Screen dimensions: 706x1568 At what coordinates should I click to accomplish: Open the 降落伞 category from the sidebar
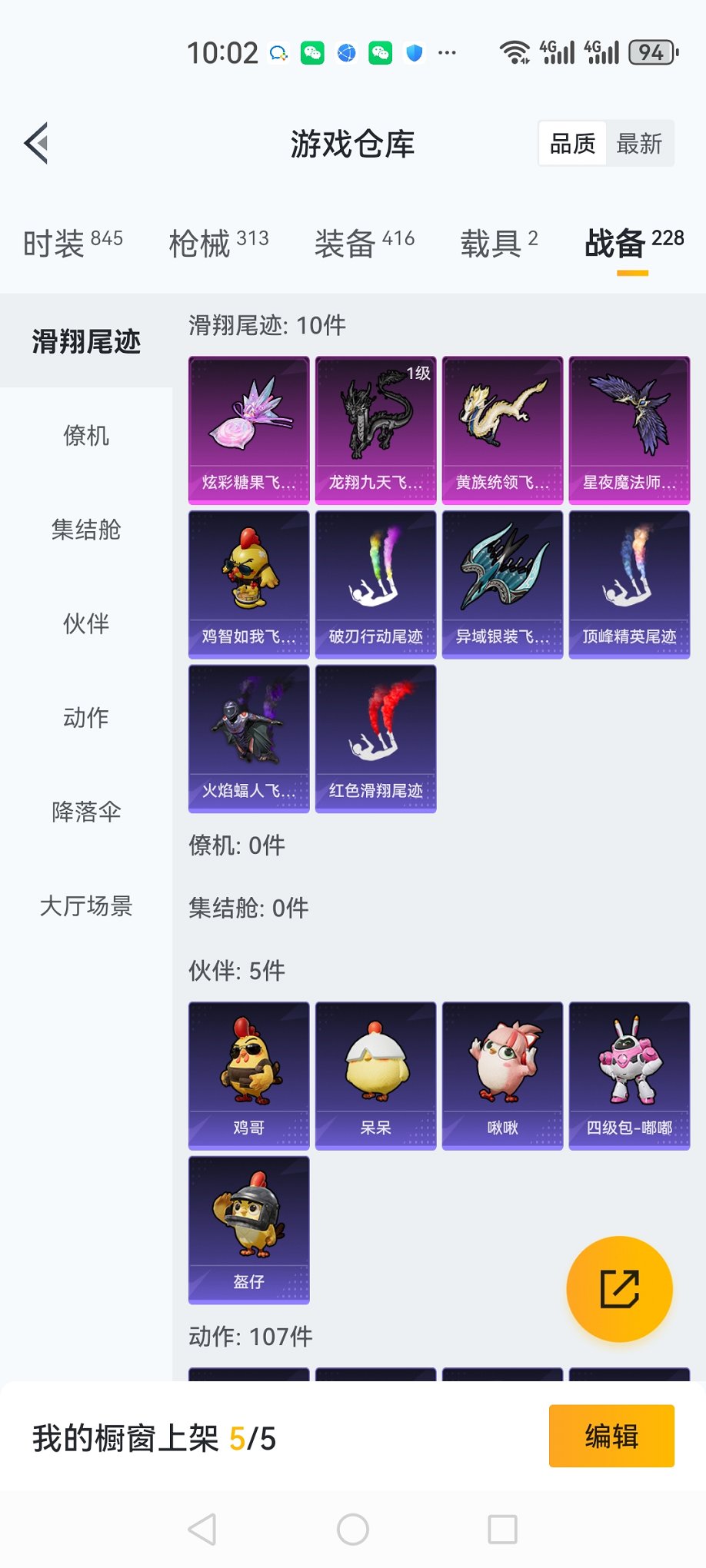(x=85, y=812)
